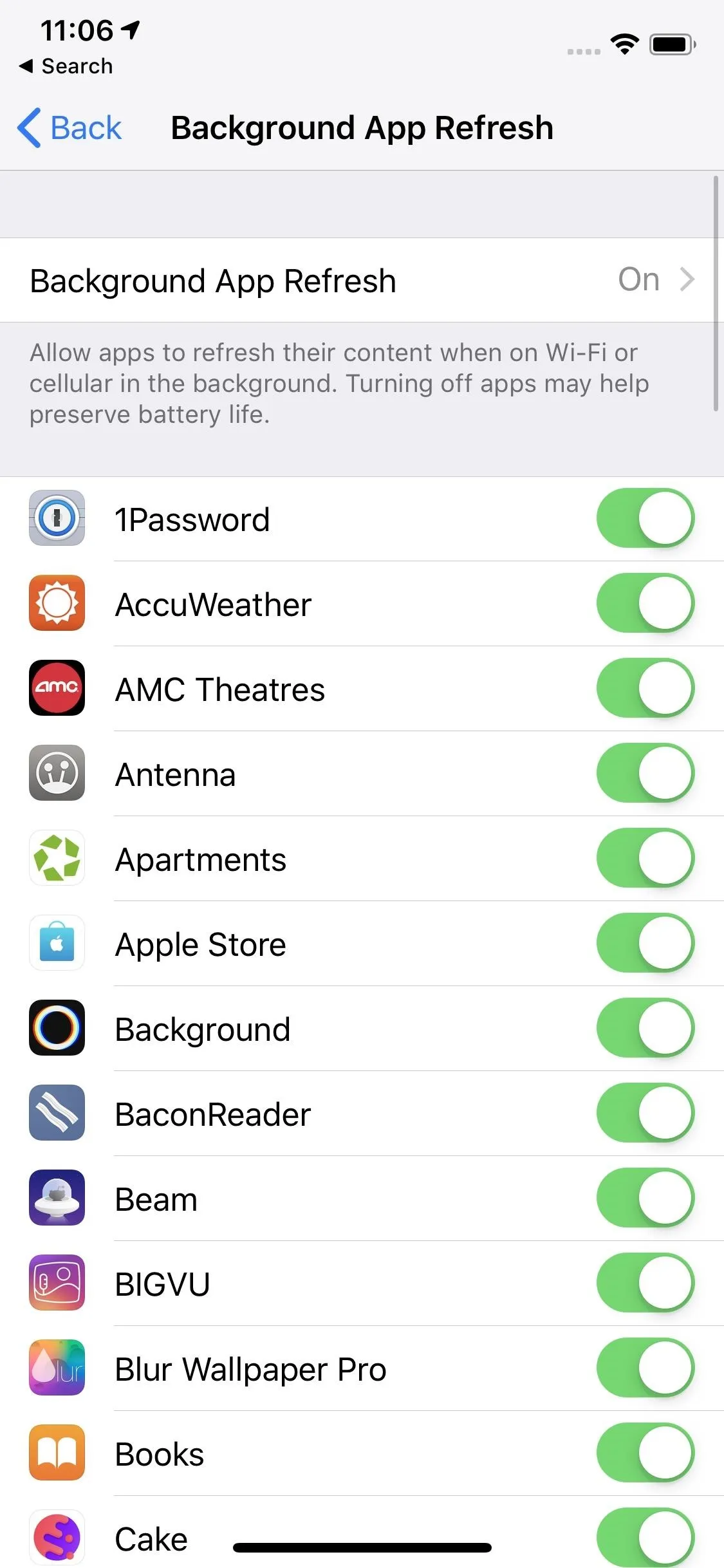Turn off the Cake toggle
This screenshot has width=724, height=1568.
click(x=645, y=1537)
